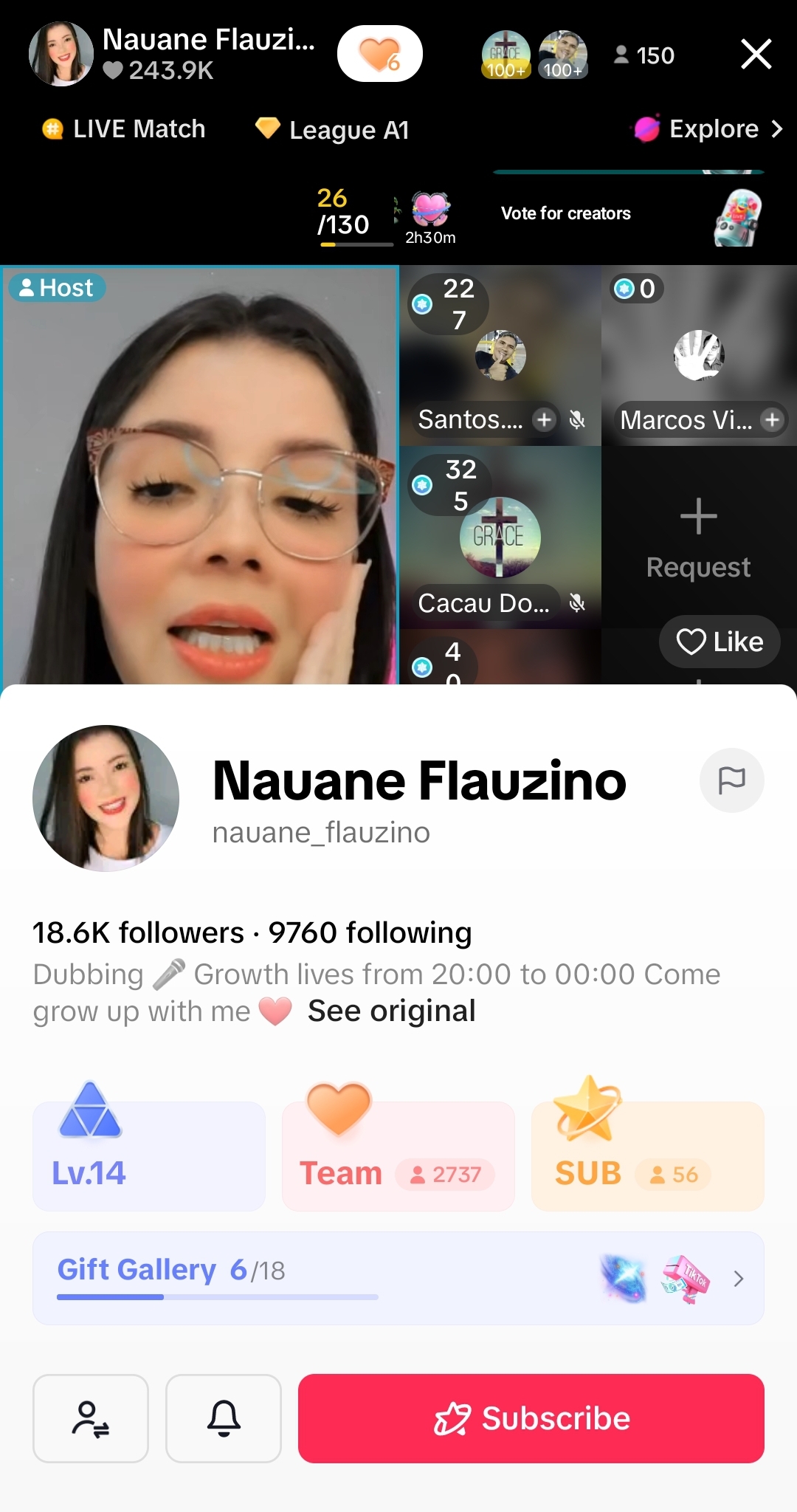Follow guest Marcos Vi... with the plus icon
This screenshot has width=797, height=1512.
(x=772, y=419)
